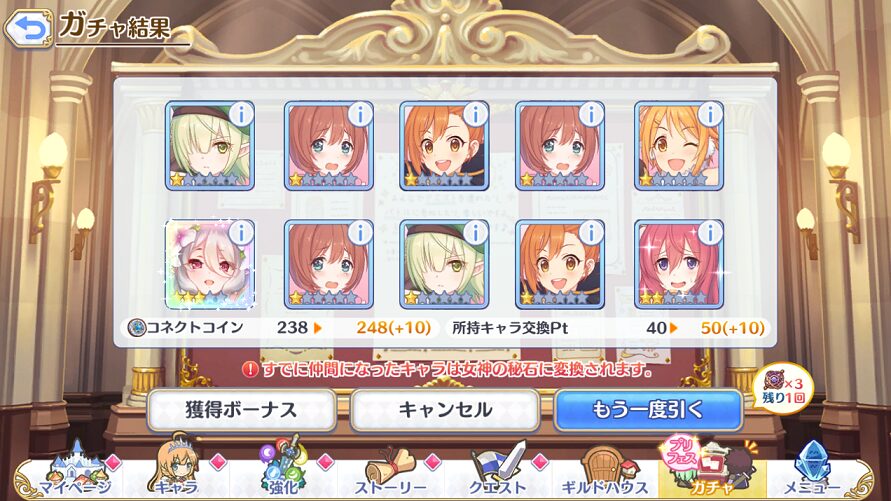Screen dimensions: 891x501
Task: Go back using the top-left arrow
Action: point(27,27)
